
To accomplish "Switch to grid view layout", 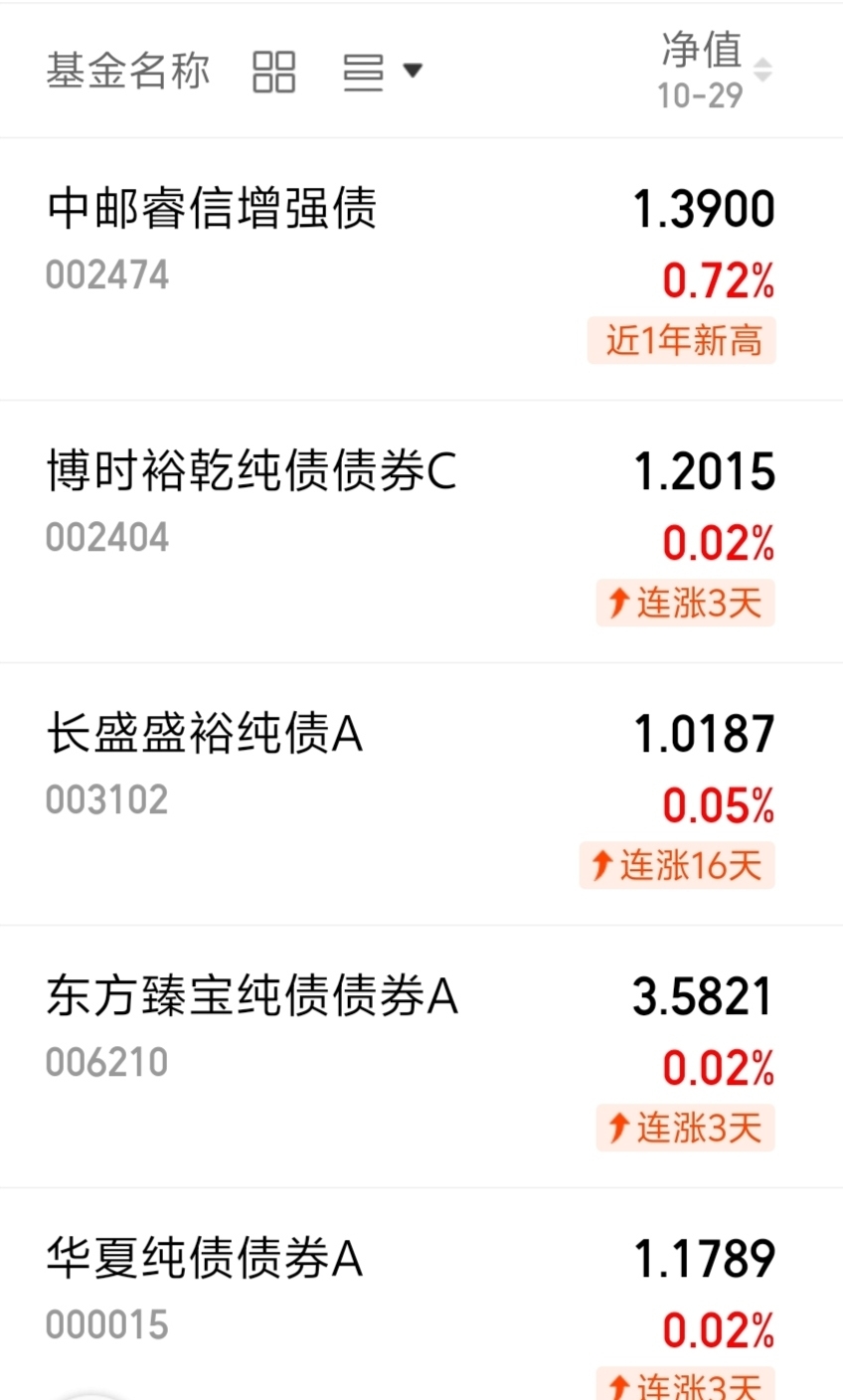I will (x=273, y=72).
